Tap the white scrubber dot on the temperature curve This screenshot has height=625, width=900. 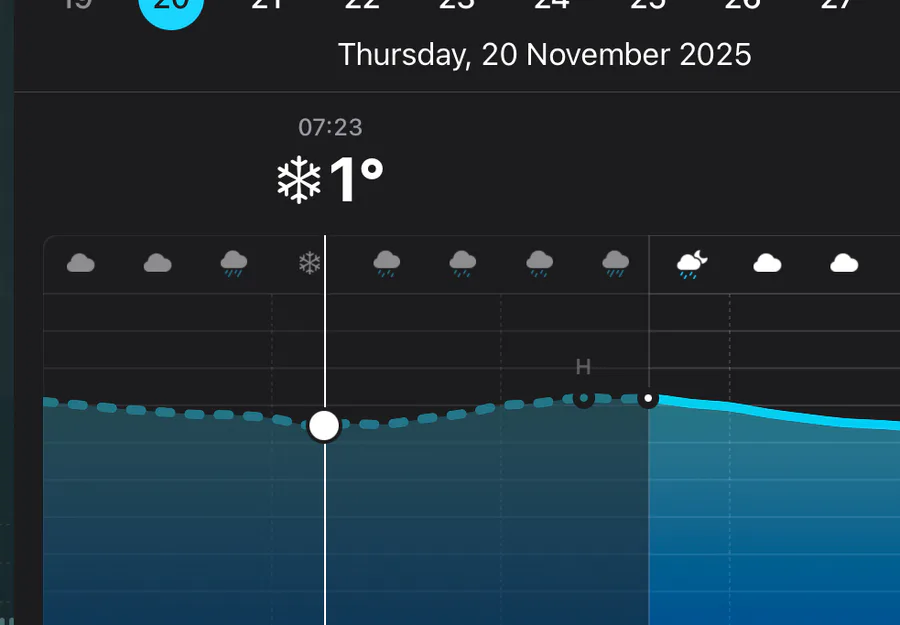click(324, 425)
